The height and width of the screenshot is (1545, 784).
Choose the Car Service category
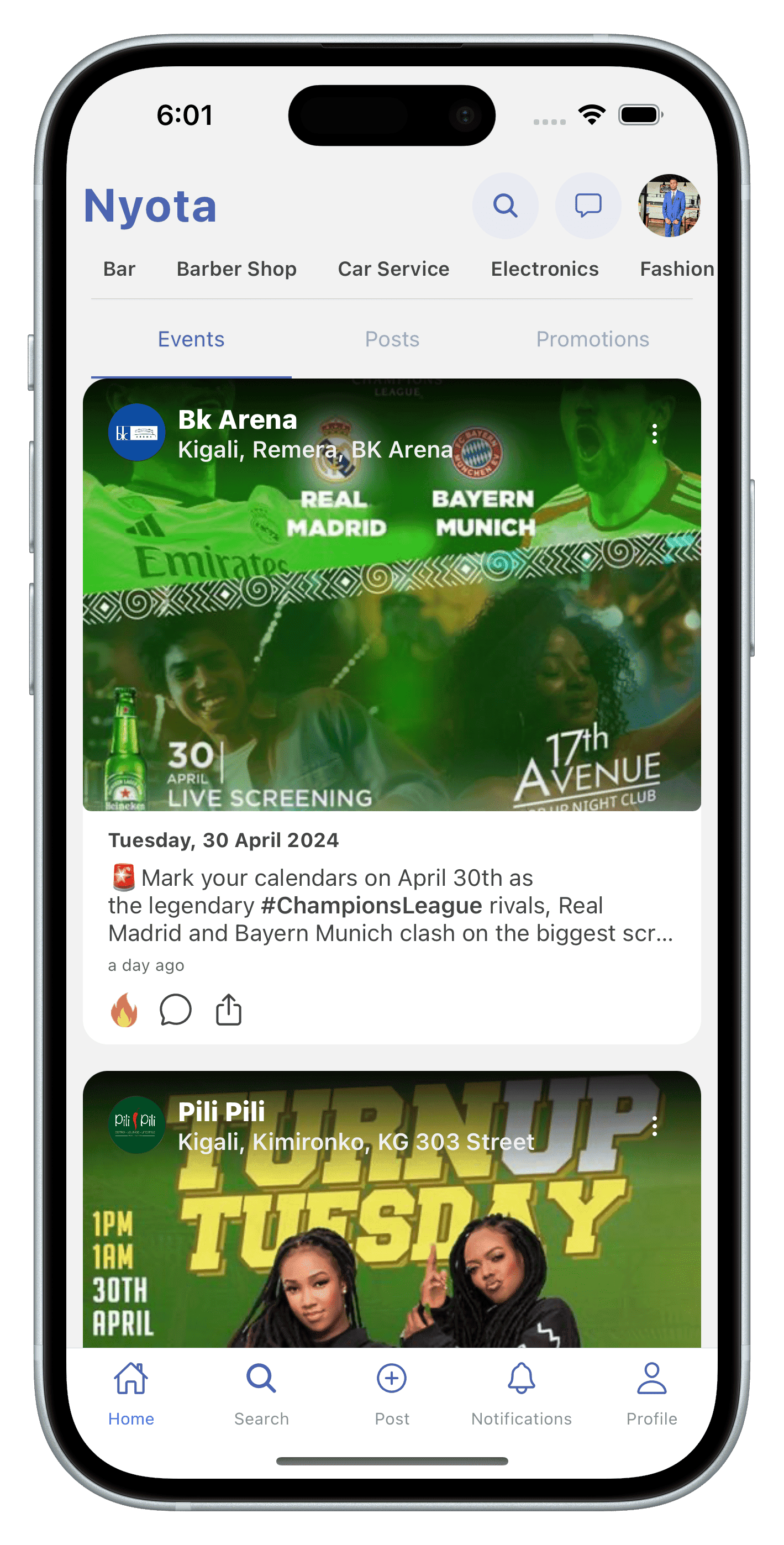point(393,269)
